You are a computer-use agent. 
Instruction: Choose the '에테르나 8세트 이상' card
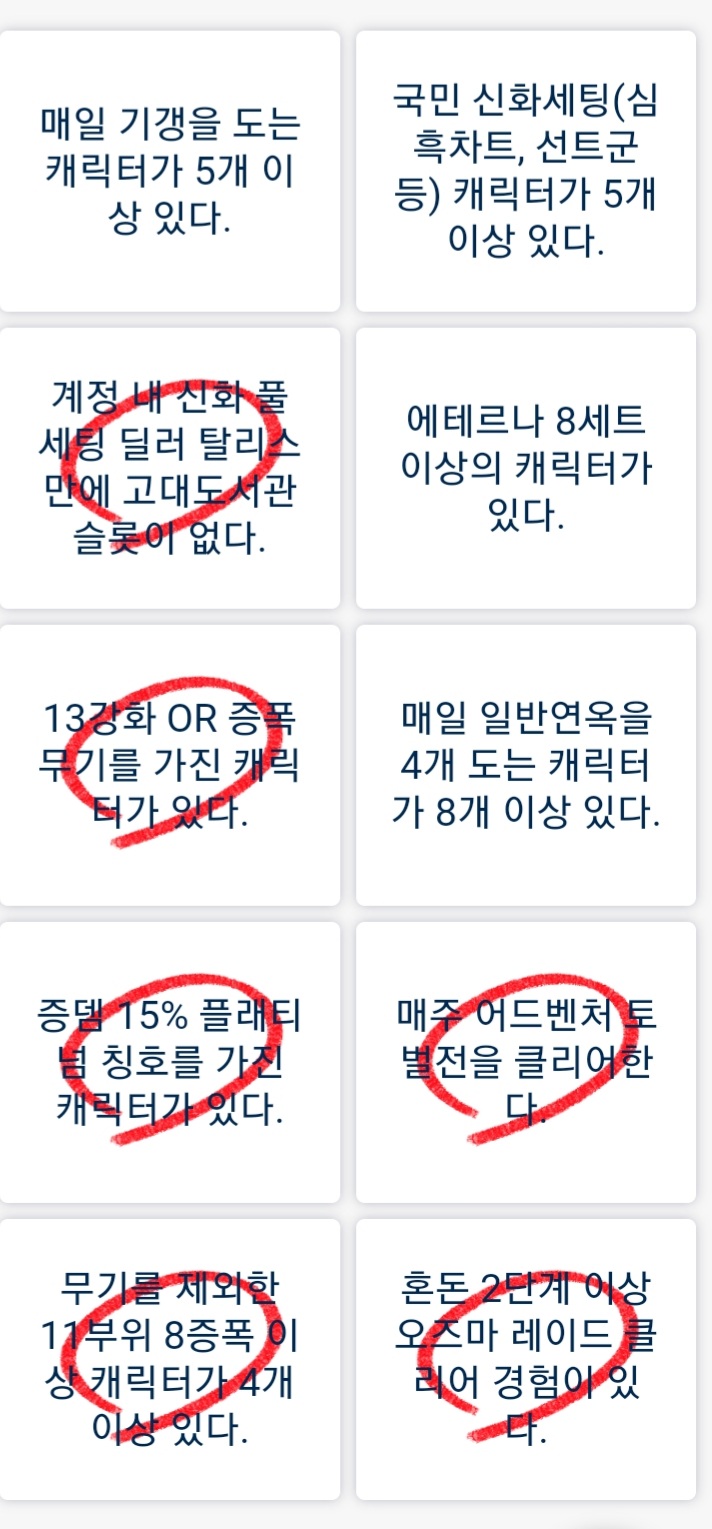[526, 468]
